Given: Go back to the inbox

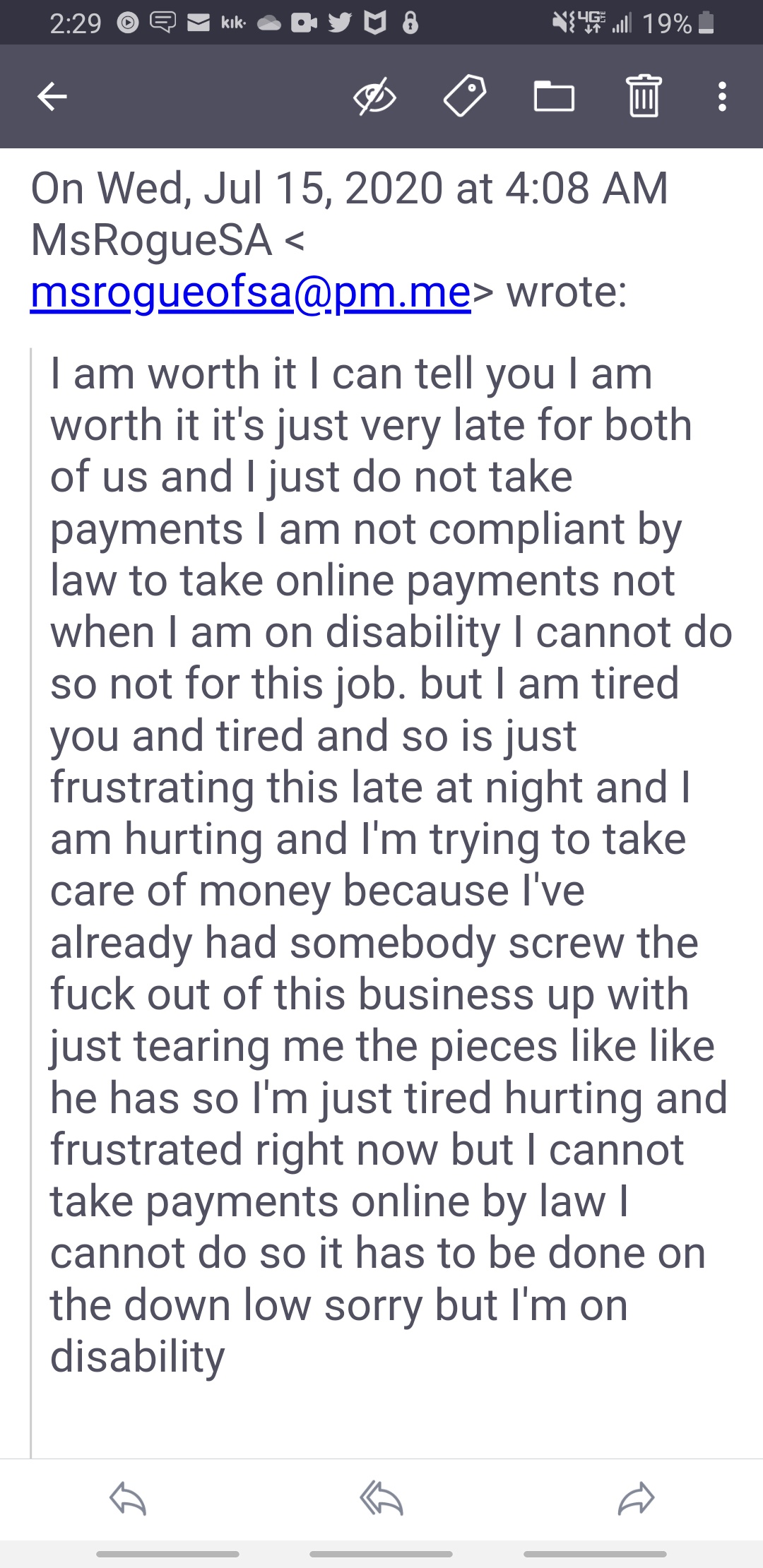Looking at the screenshot, I should point(52,96).
